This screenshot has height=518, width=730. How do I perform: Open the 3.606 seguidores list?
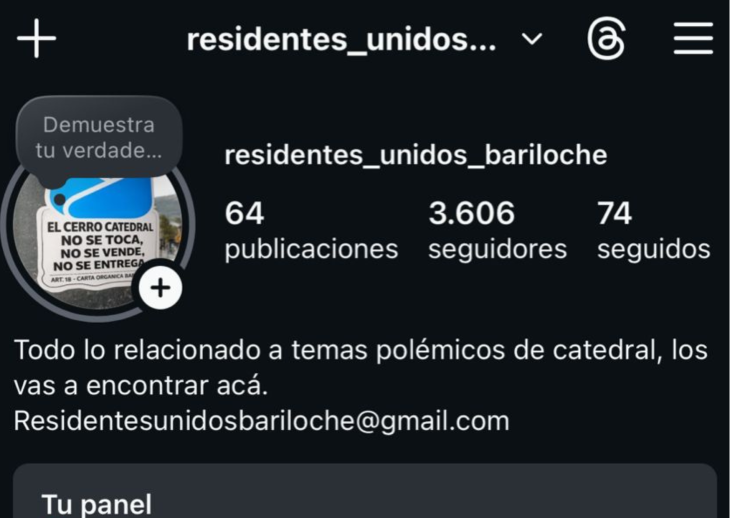pyautogui.click(x=497, y=231)
